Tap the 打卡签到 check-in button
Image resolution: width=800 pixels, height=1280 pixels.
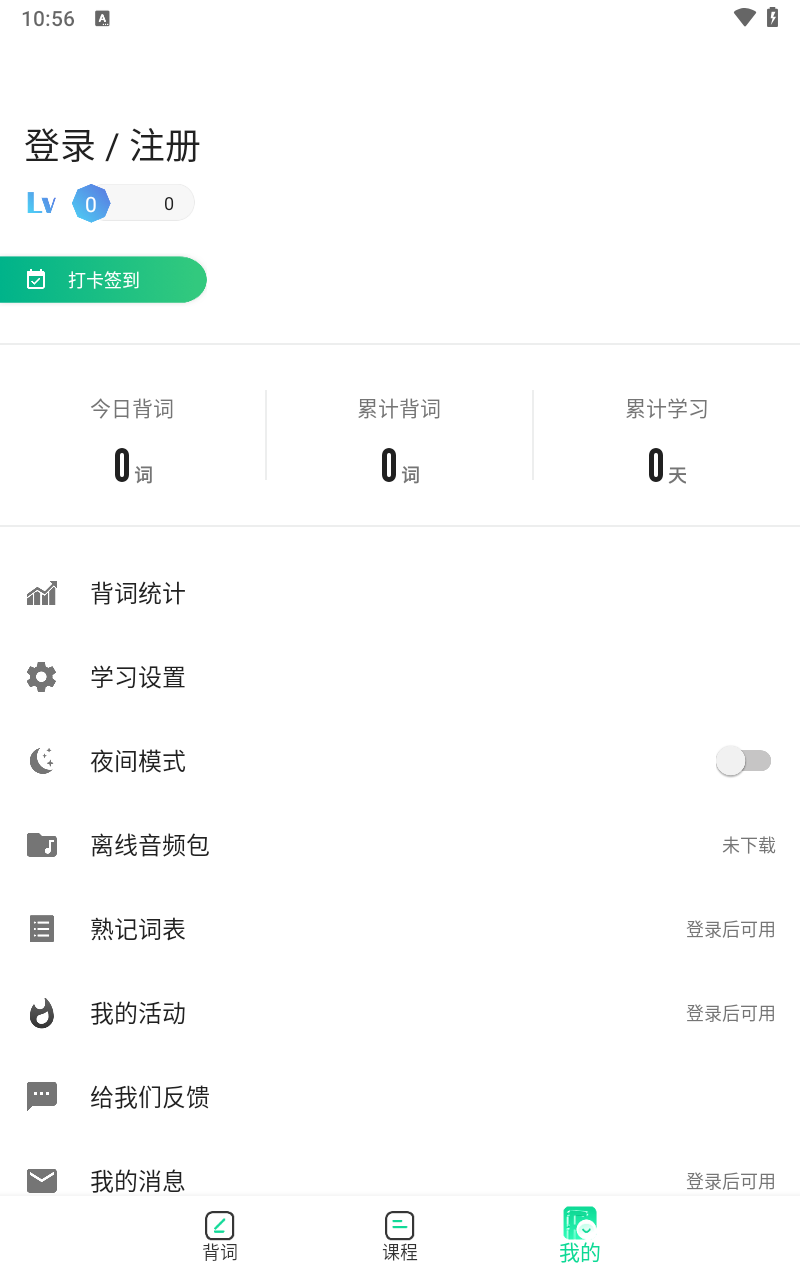(103, 280)
